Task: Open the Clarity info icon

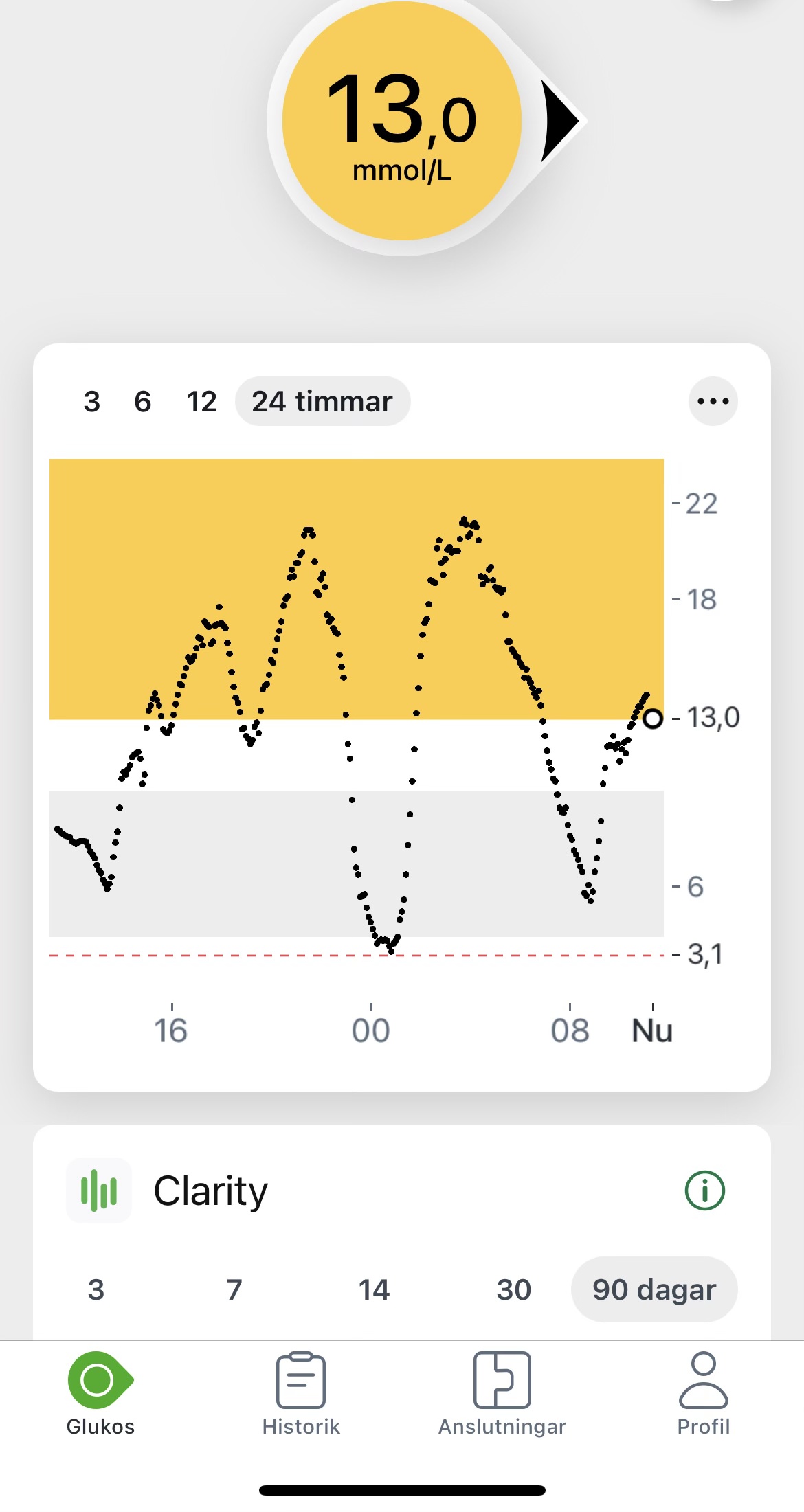Action: point(704,1191)
